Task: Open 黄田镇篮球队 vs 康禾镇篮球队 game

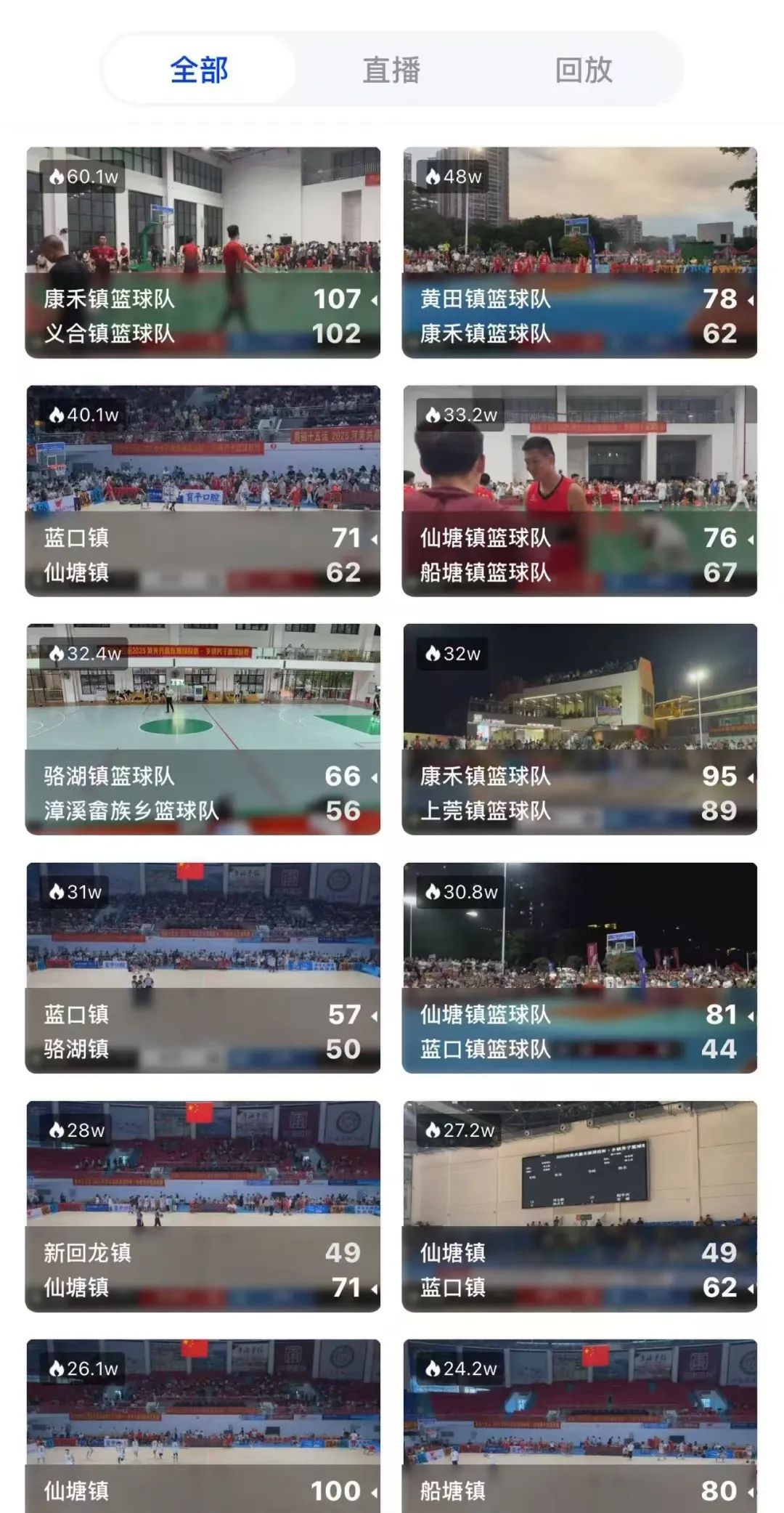Action: (x=579, y=252)
